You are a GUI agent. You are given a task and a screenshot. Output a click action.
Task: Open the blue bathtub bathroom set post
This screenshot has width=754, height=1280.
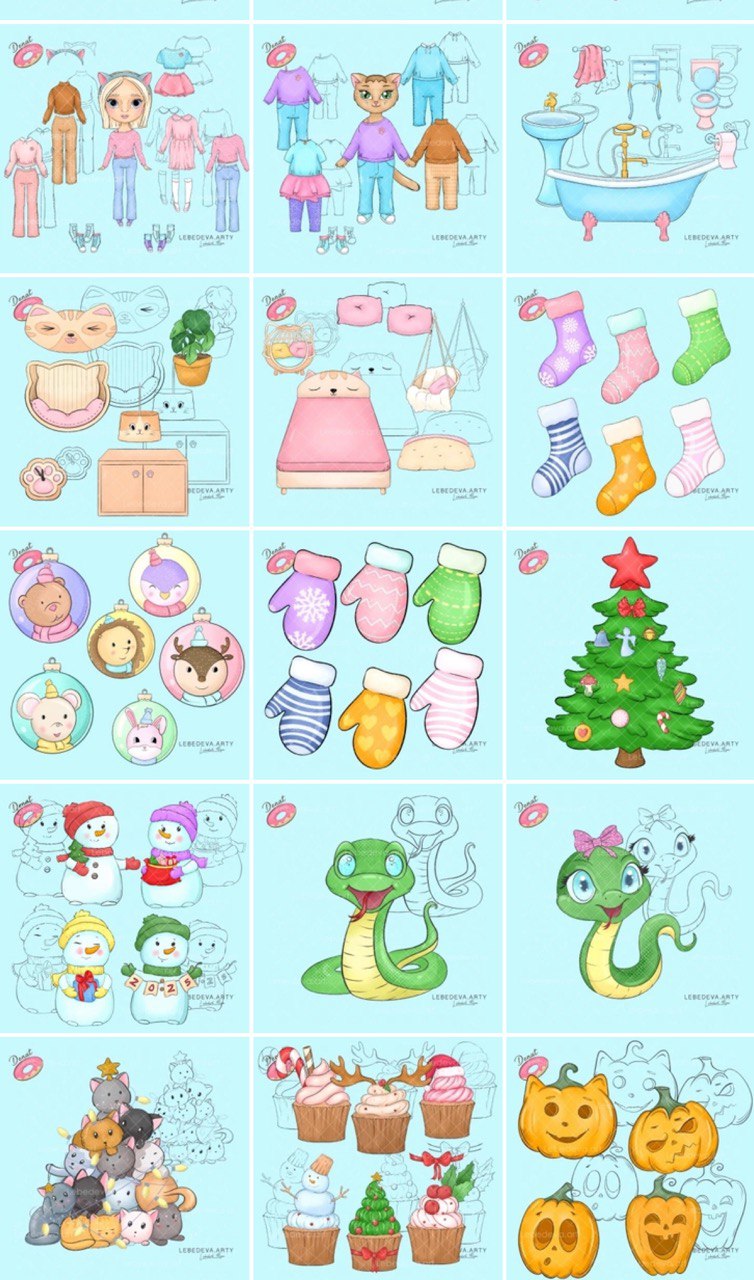pos(630,148)
